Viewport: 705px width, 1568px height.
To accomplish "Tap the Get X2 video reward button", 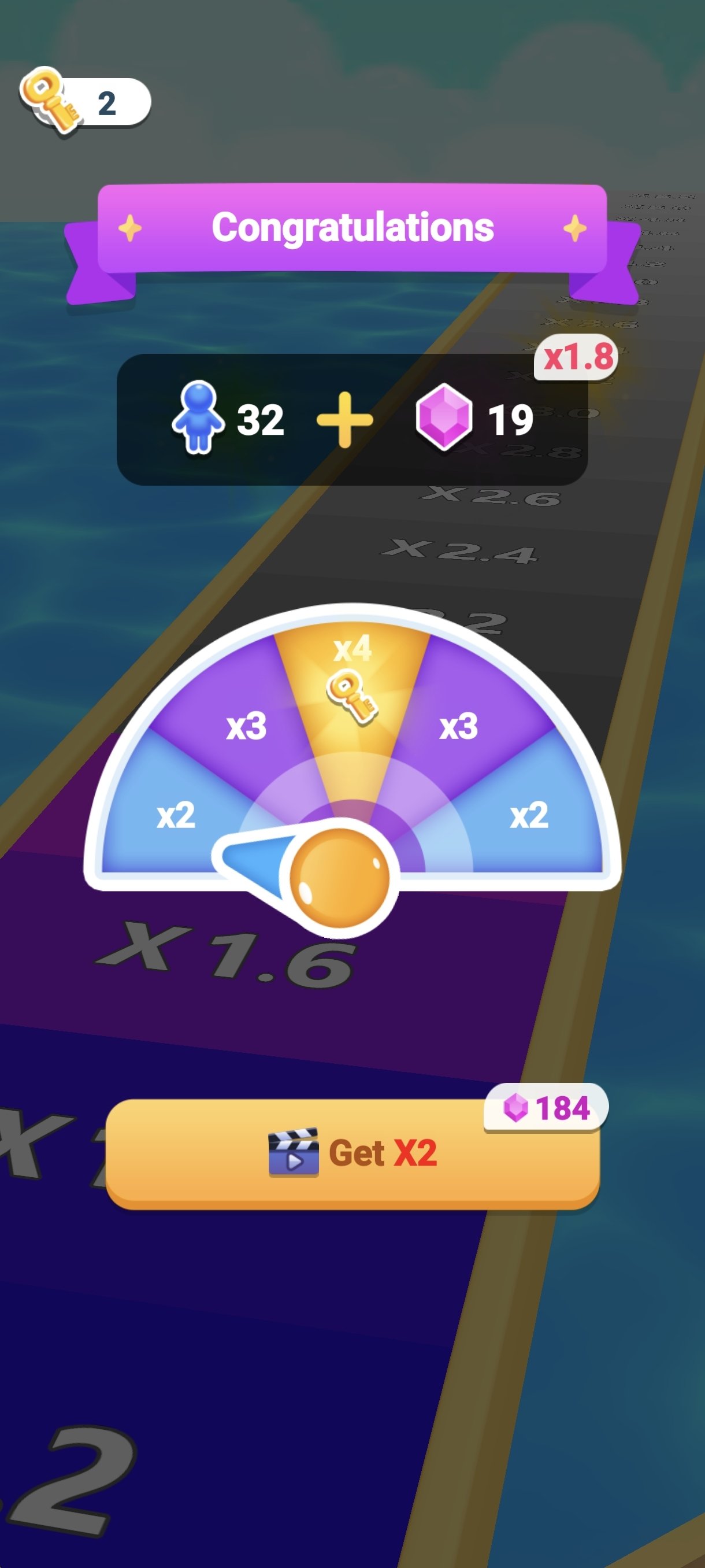I will pyautogui.click(x=353, y=1153).
